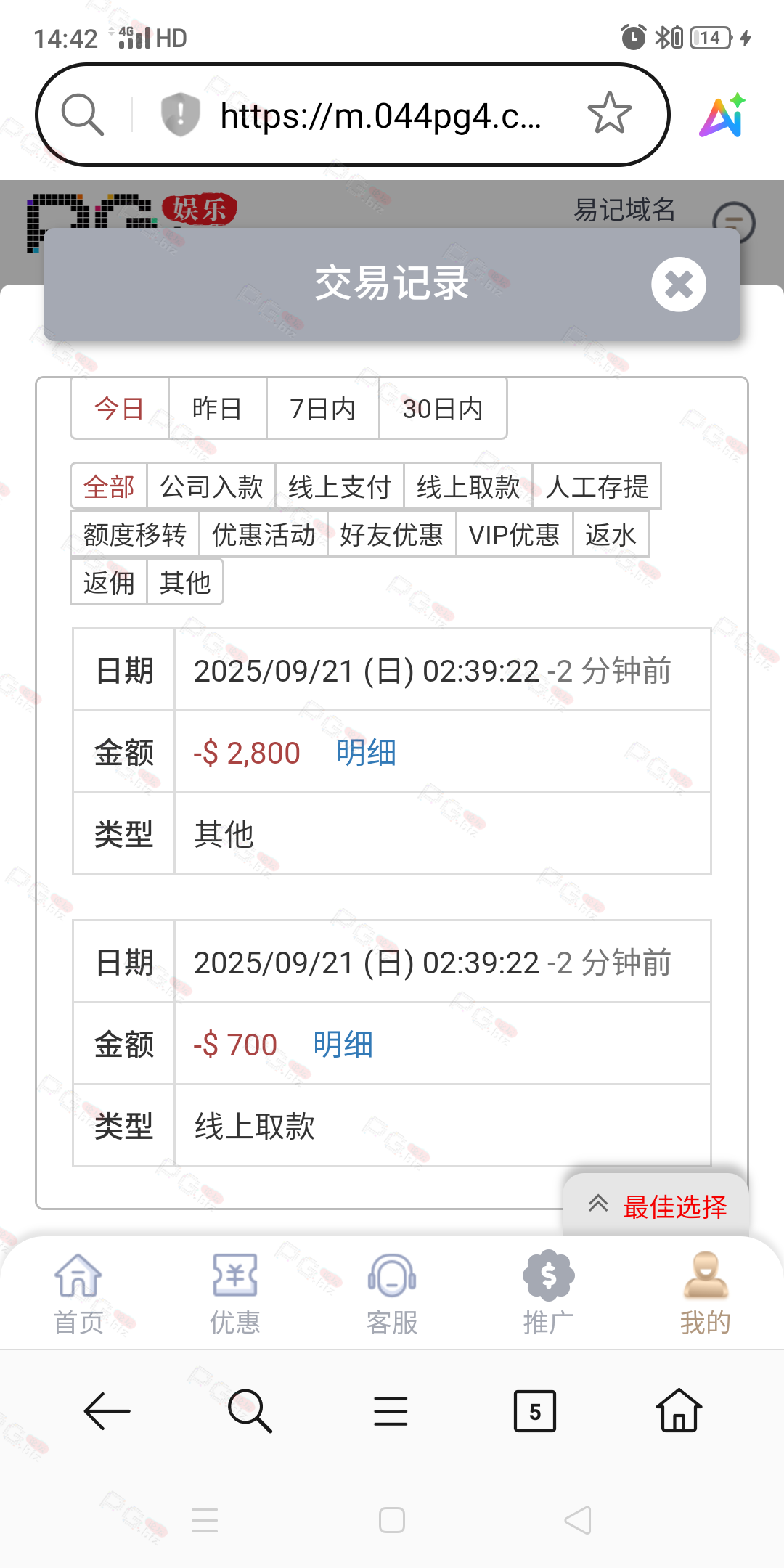Go to the 首页 tab
Image resolution: width=784 pixels, height=1568 pixels.
click(78, 1294)
